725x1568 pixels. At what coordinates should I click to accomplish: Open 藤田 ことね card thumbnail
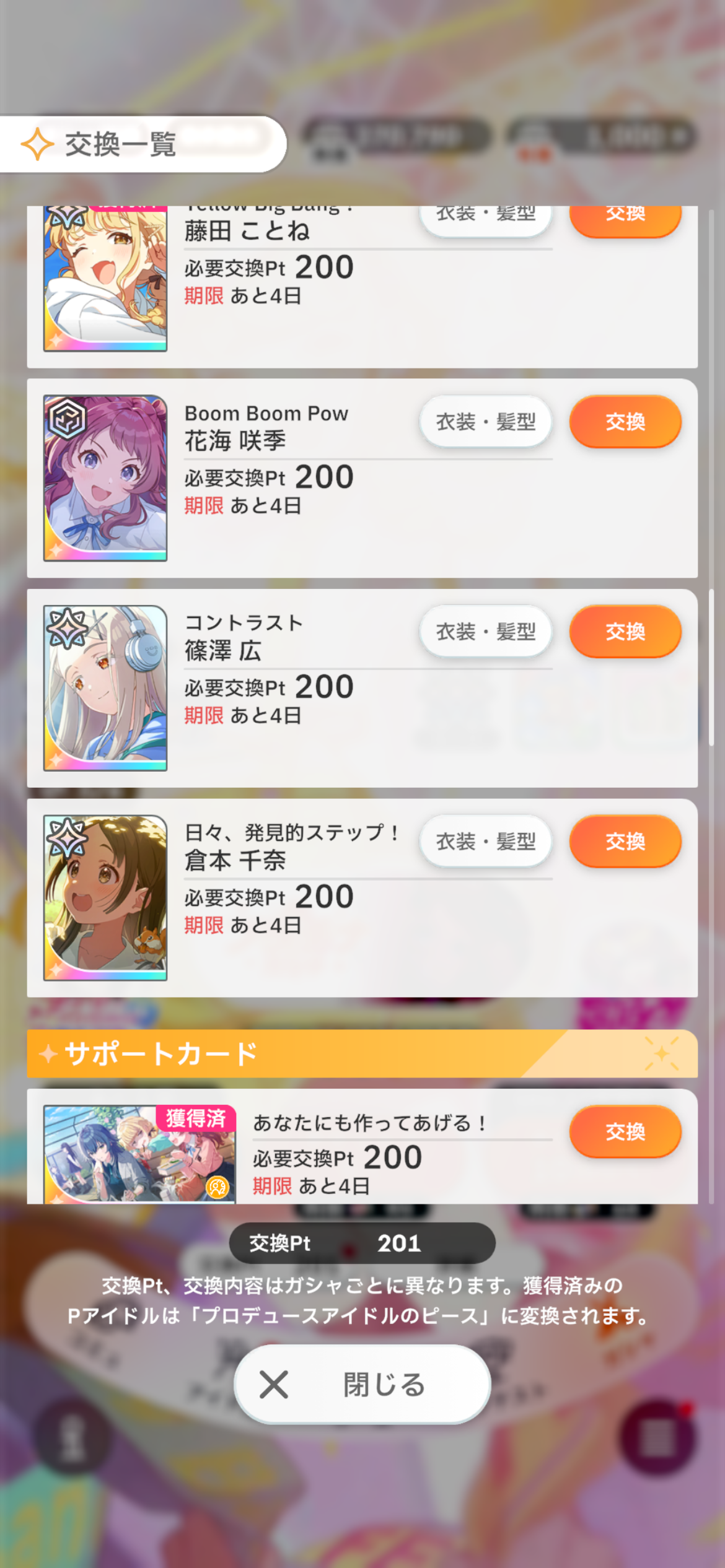[105, 279]
